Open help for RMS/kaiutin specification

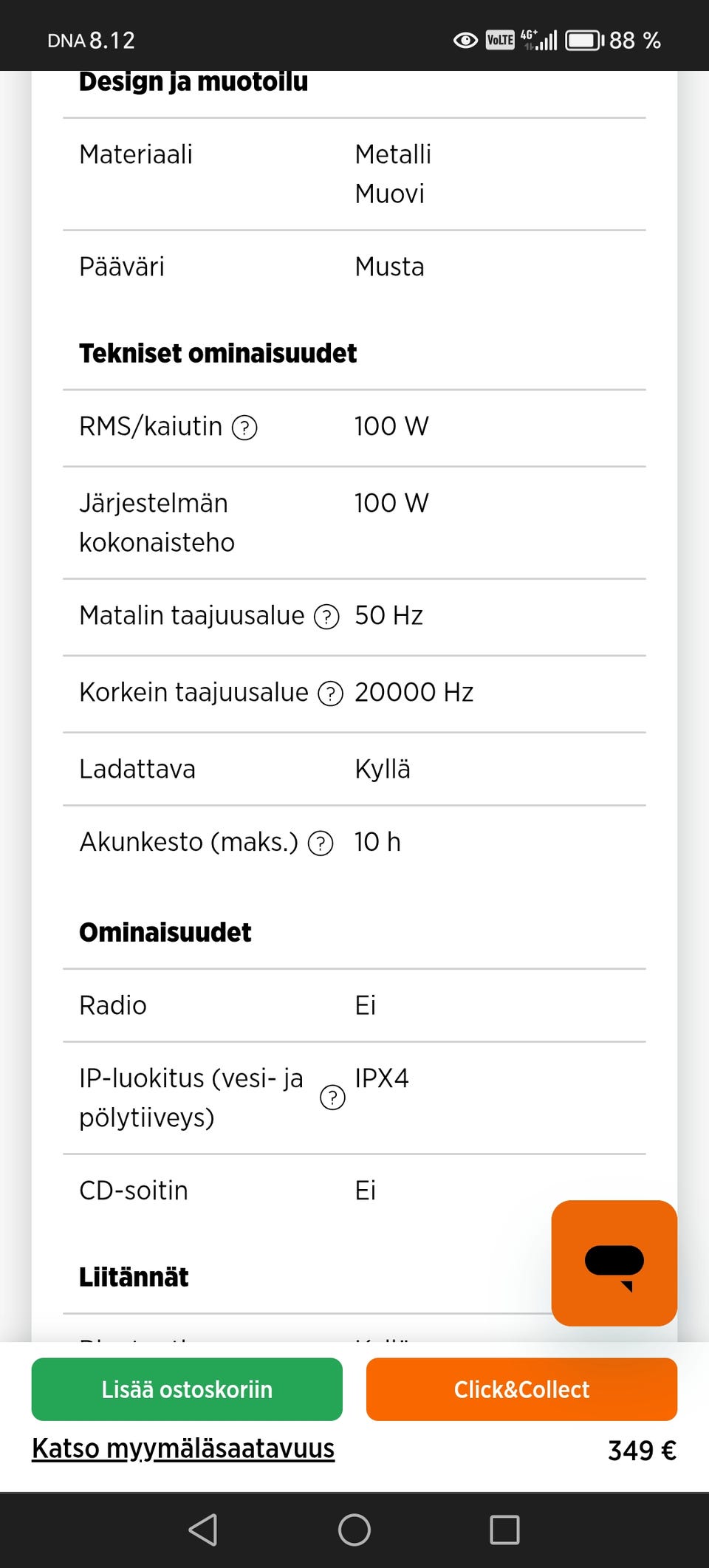[244, 427]
